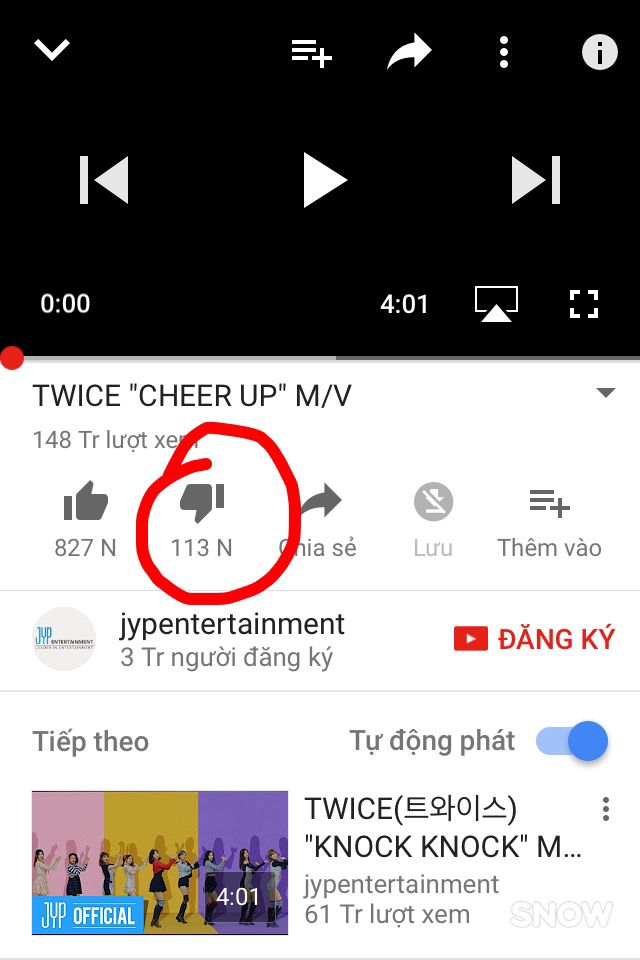Skip to the previous video
This screenshot has width=640, height=960.
(105, 181)
